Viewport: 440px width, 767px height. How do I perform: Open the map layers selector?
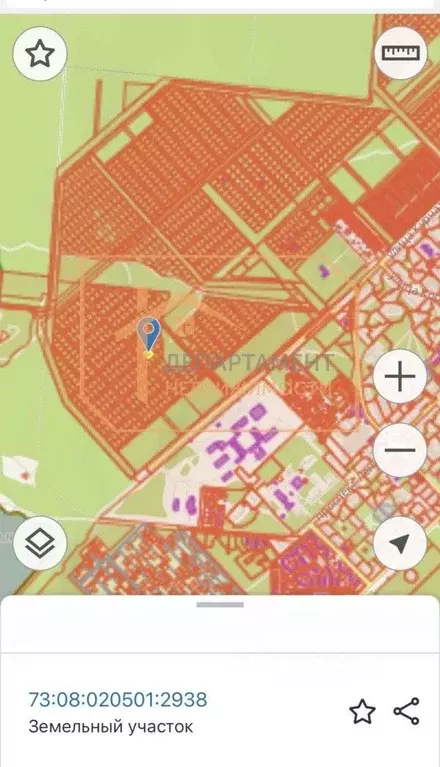[x=40, y=543]
